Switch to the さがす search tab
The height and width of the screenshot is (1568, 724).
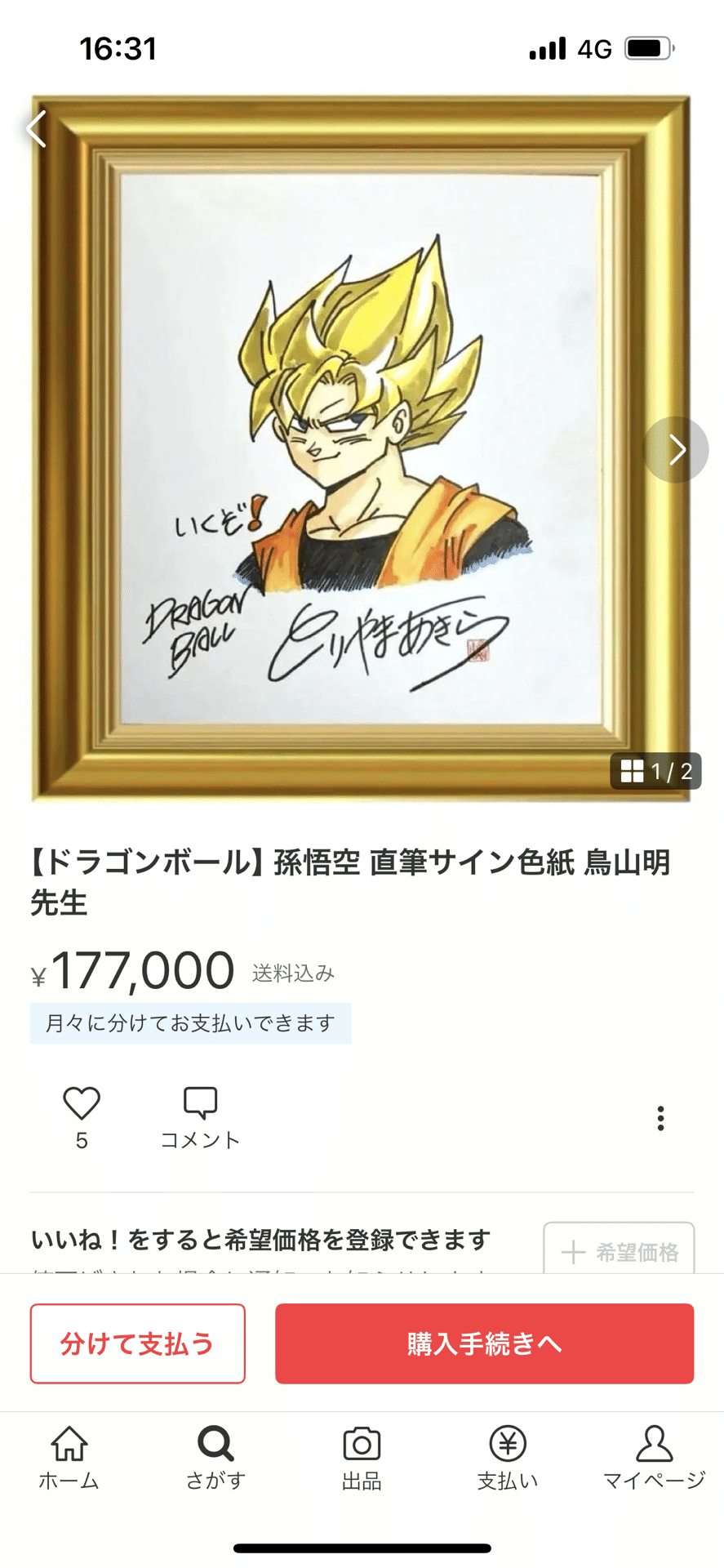[x=215, y=1458]
